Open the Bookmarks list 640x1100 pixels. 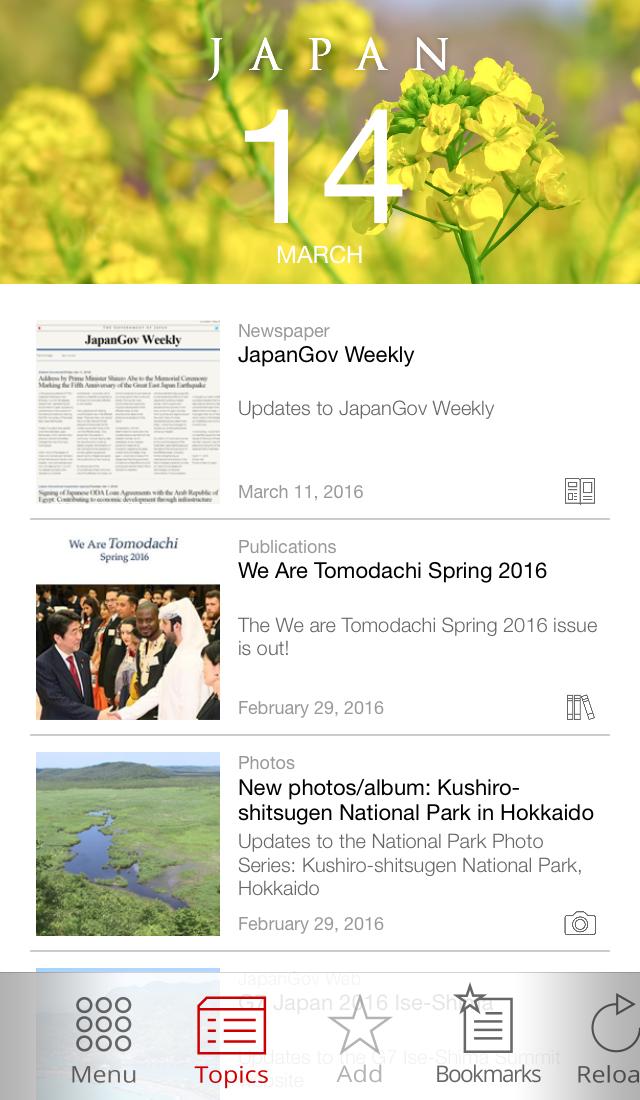click(488, 1038)
